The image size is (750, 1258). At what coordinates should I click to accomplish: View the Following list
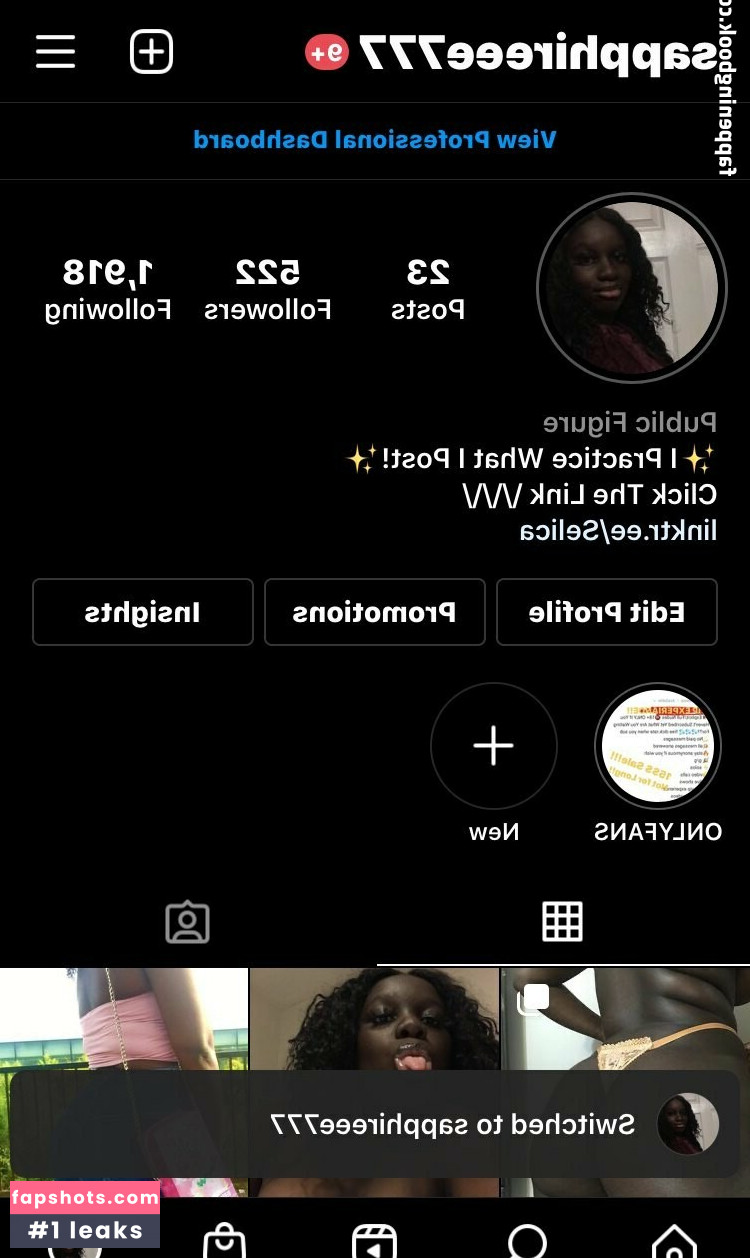click(108, 288)
